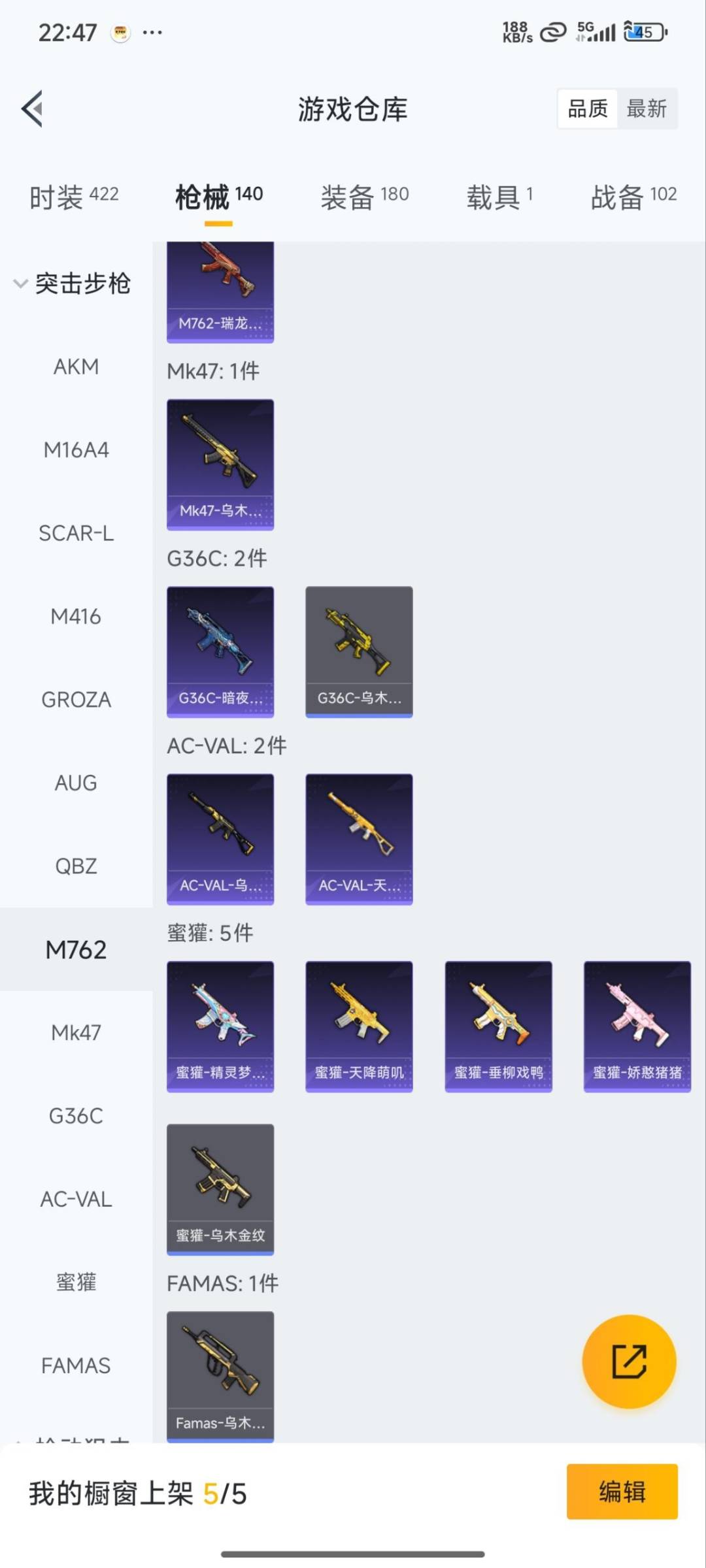View the 蜜獾-娇憨猪猪 skin

point(637,1026)
